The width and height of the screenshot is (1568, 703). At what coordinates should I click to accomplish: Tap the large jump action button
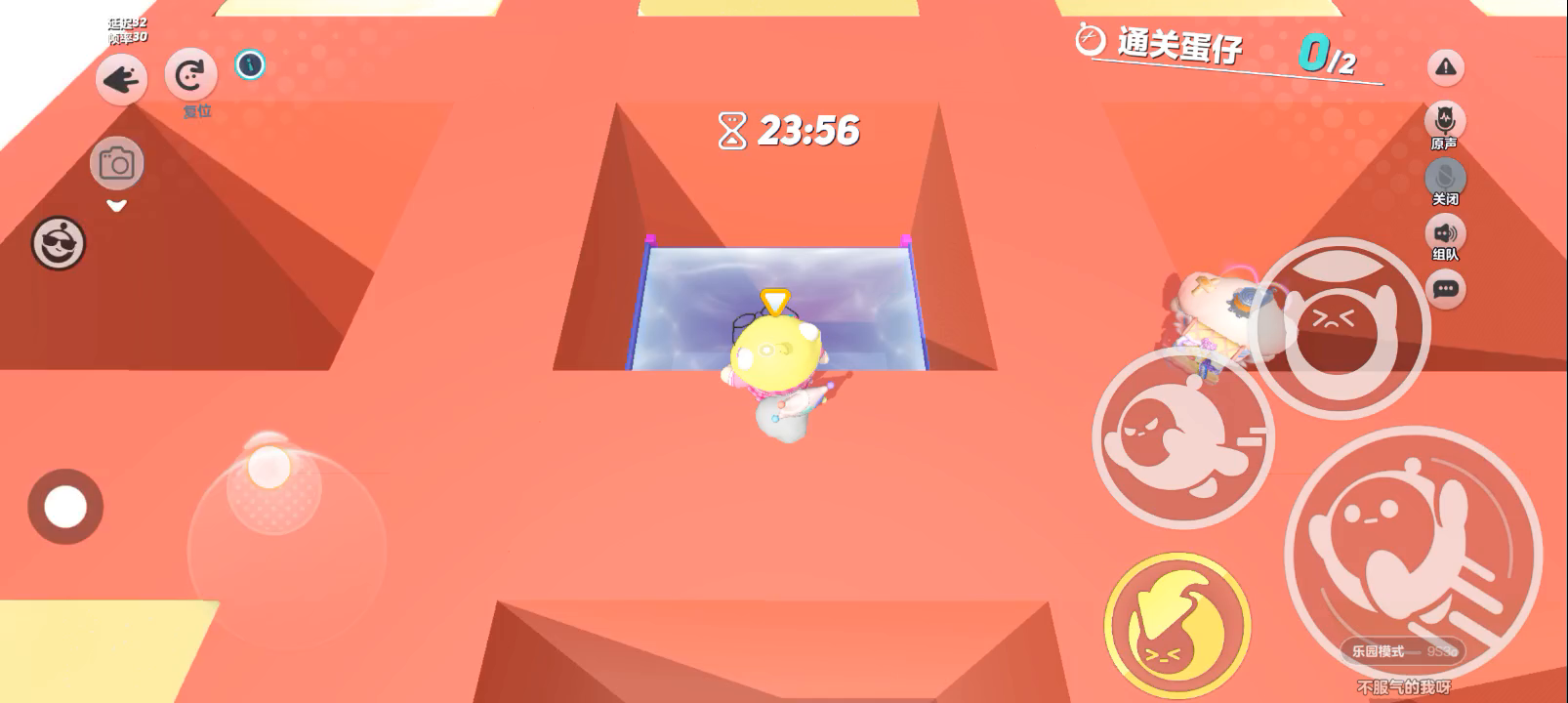(1413, 554)
